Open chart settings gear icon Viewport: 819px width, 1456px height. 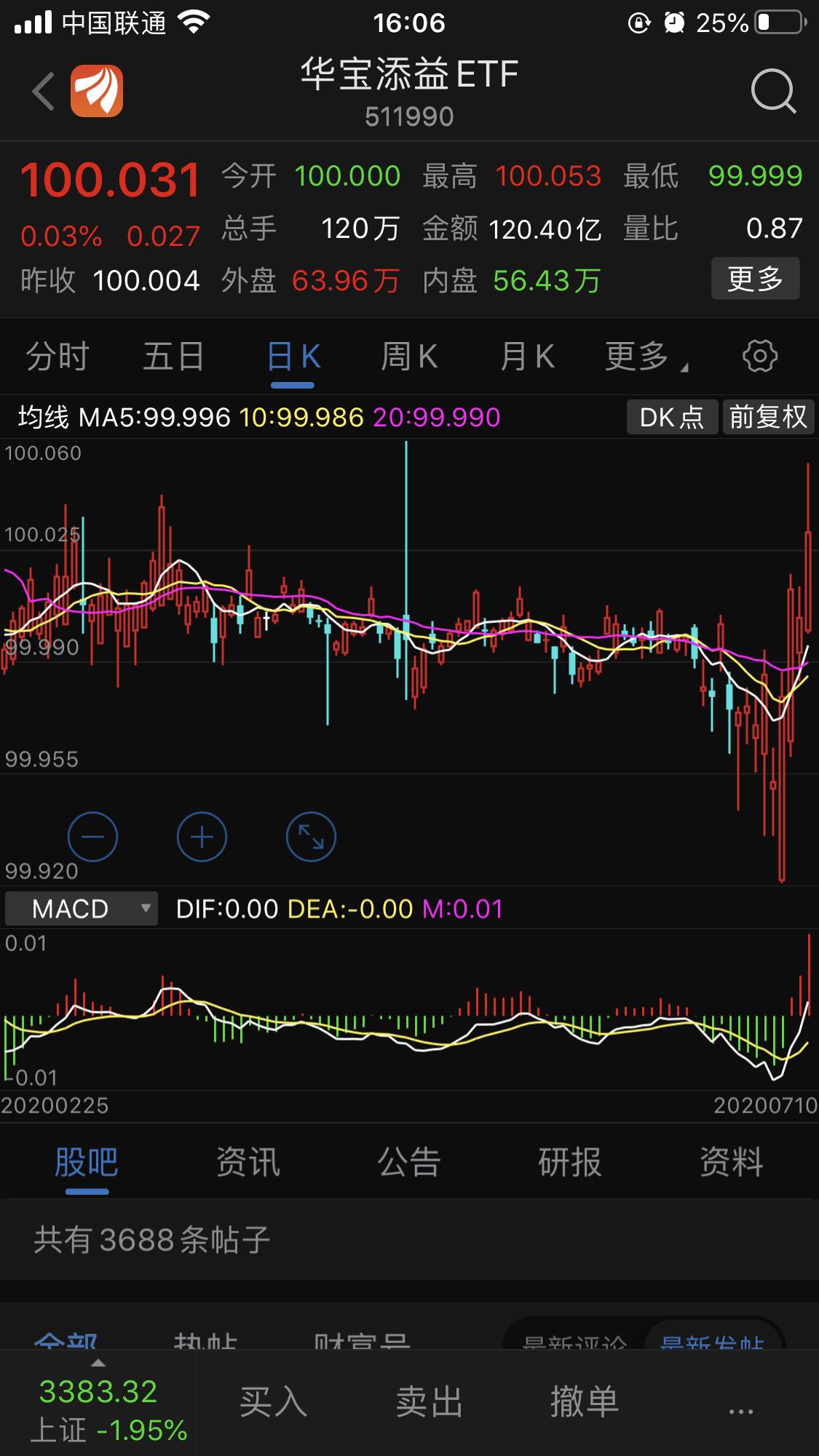[759, 357]
